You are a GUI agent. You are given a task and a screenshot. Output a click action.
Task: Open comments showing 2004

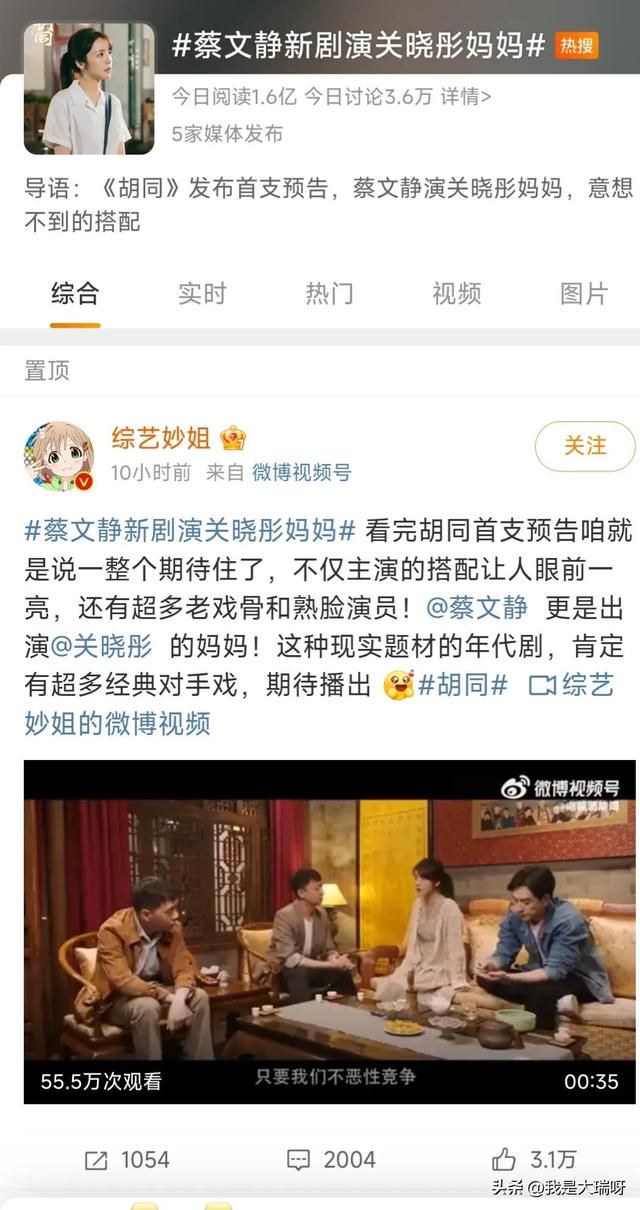click(x=331, y=1160)
